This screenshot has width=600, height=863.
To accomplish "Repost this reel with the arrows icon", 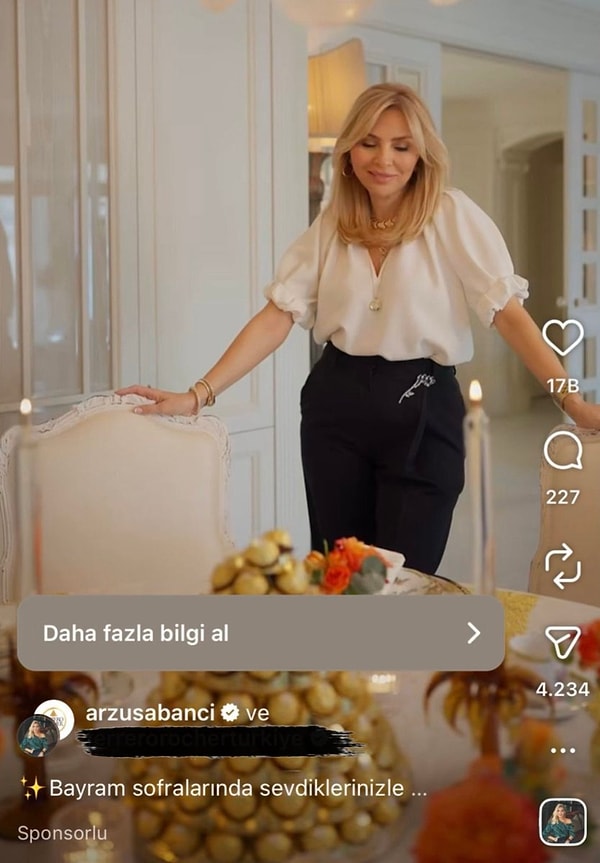I will click(562, 565).
